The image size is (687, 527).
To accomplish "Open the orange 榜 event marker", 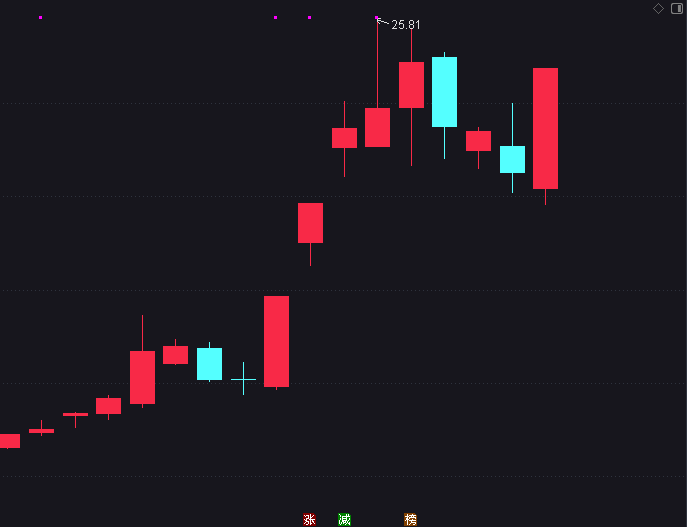I will pos(410,519).
